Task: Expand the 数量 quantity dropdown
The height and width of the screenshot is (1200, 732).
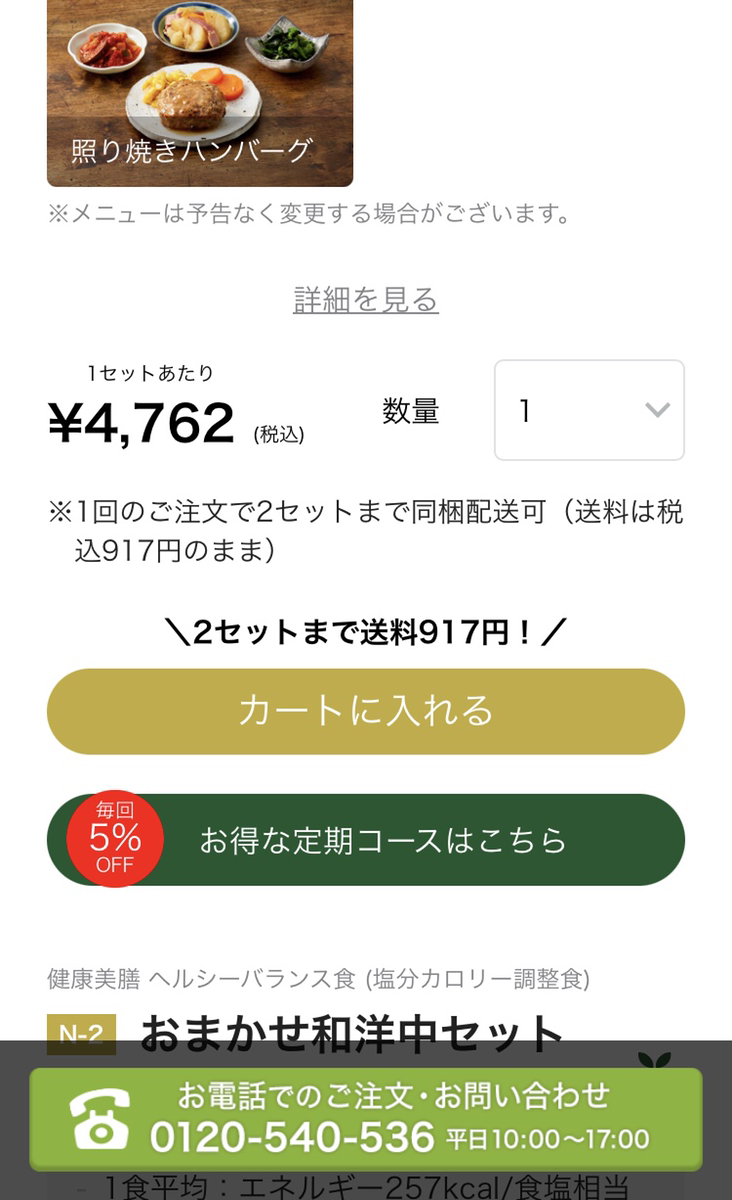Action: (589, 410)
